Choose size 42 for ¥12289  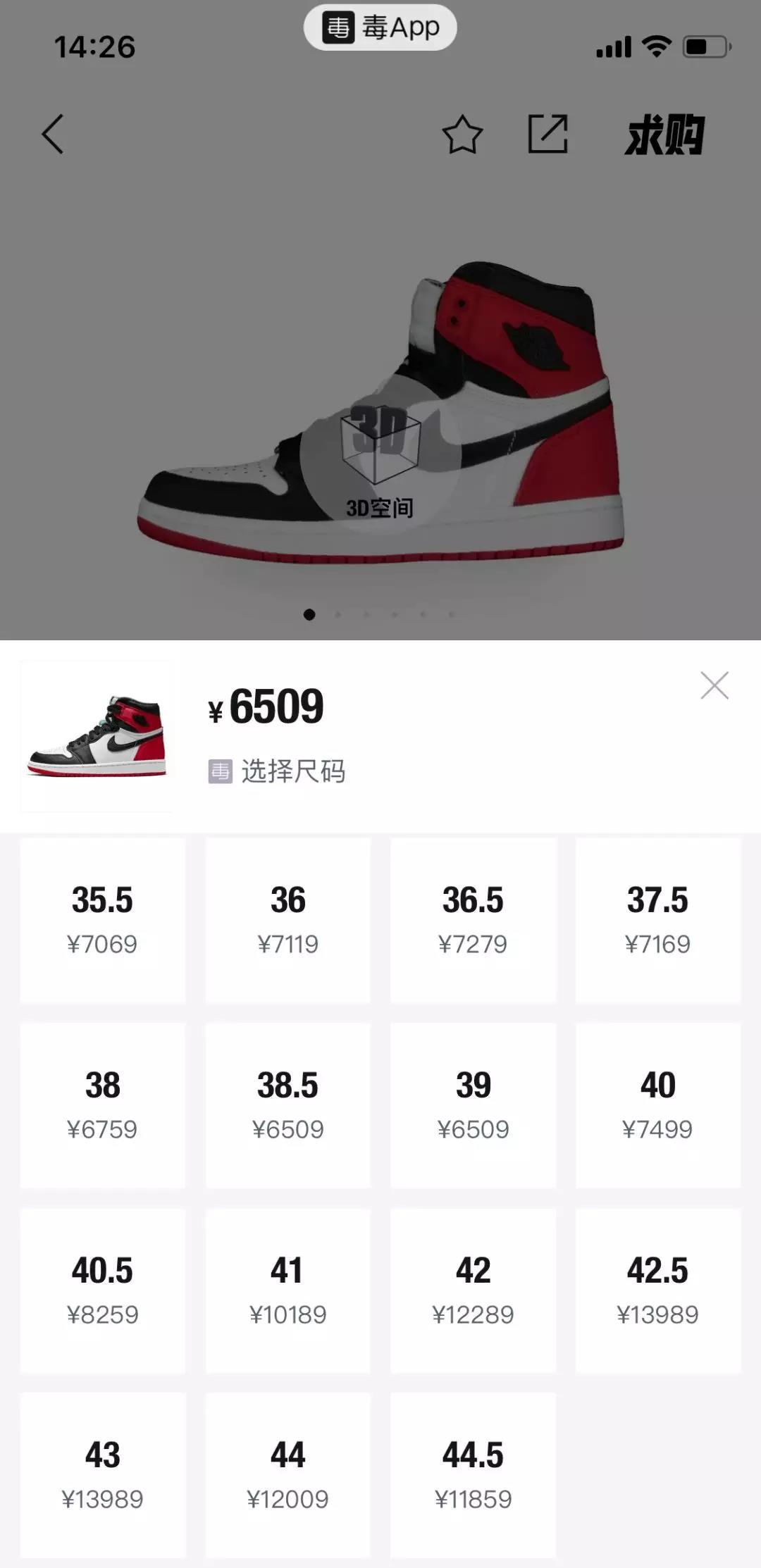(473, 1290)
